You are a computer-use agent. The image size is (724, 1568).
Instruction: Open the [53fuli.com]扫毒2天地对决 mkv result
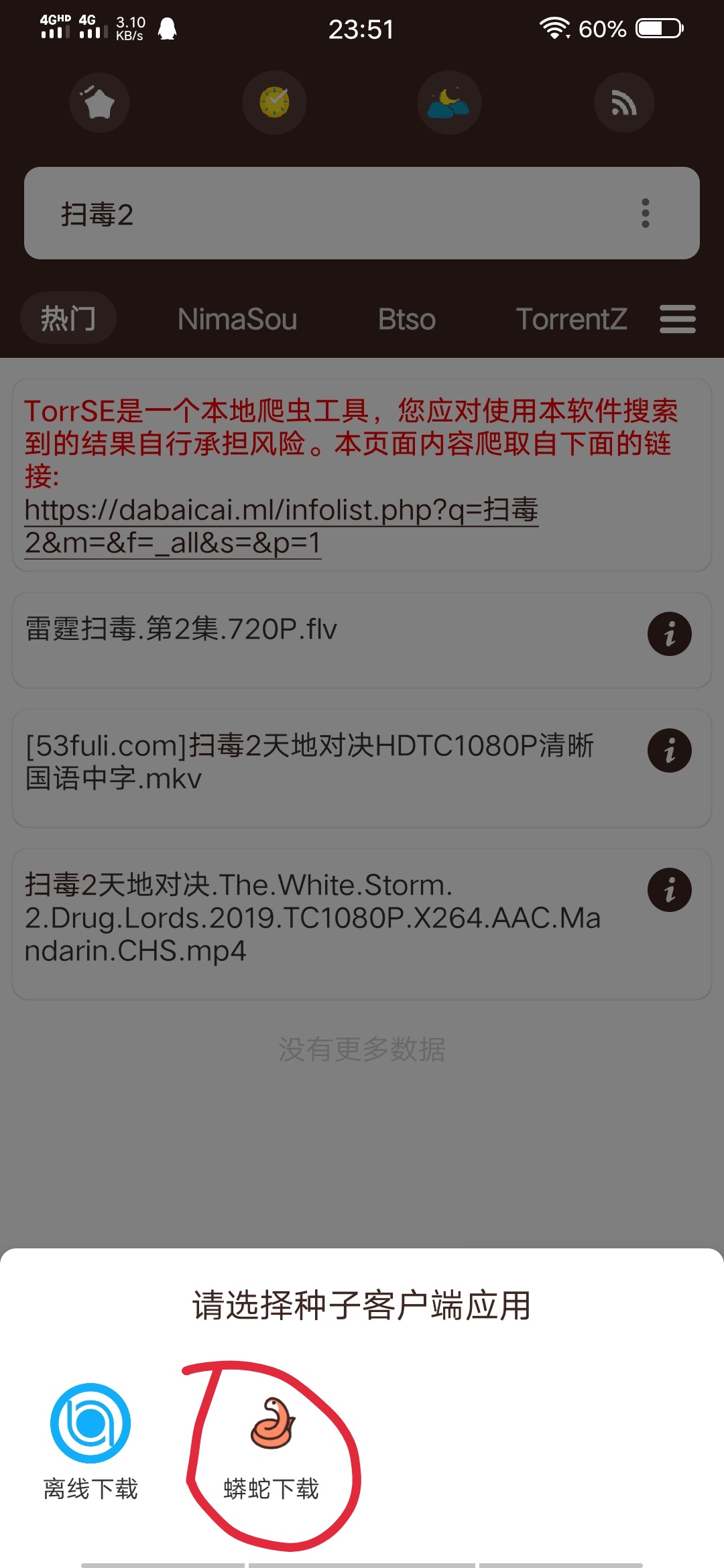click(x=322, y=763)
